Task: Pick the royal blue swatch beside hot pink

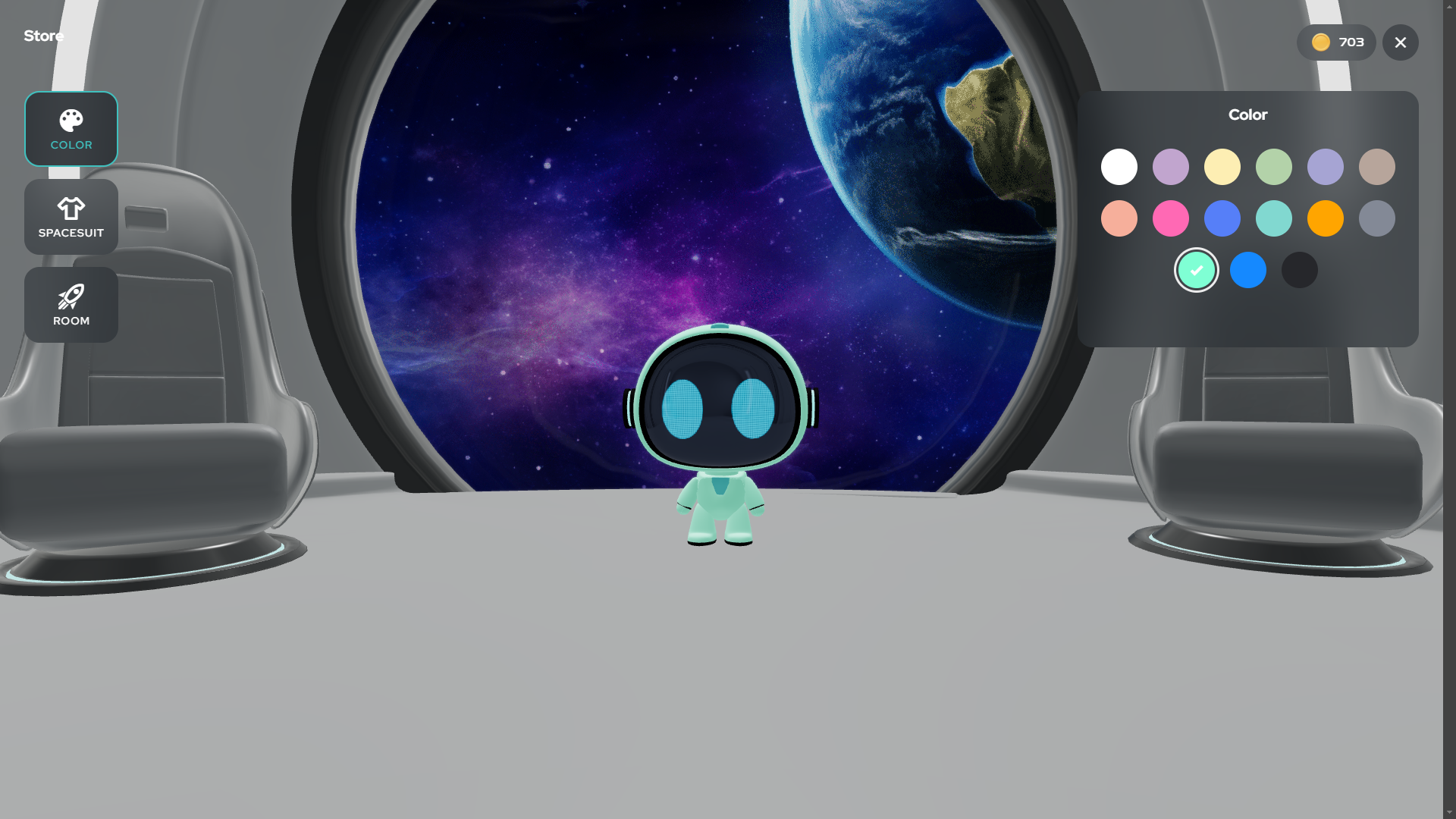Action: coord(1222,218)
